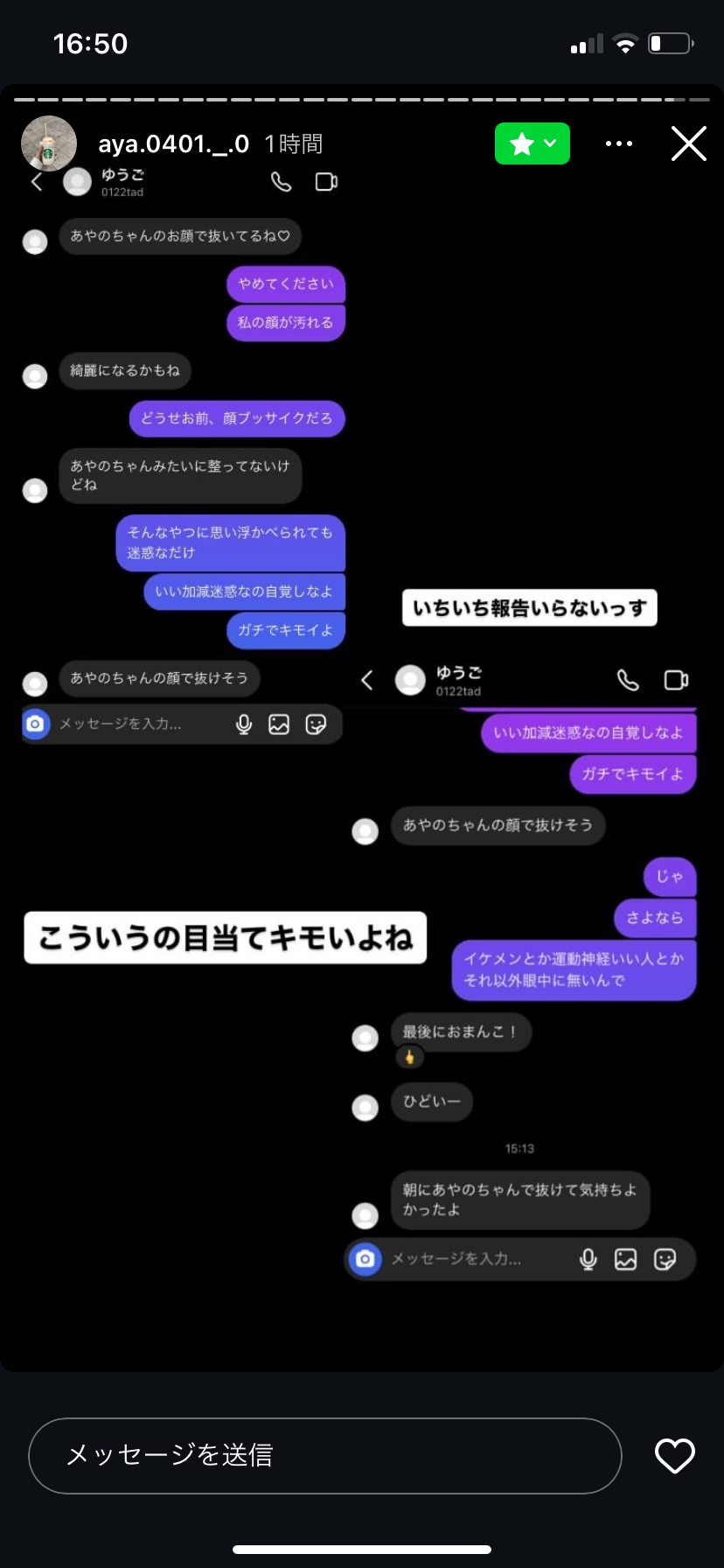Close the story with the X button
The image size is (724, 1568).
click(x=689, y=143)
